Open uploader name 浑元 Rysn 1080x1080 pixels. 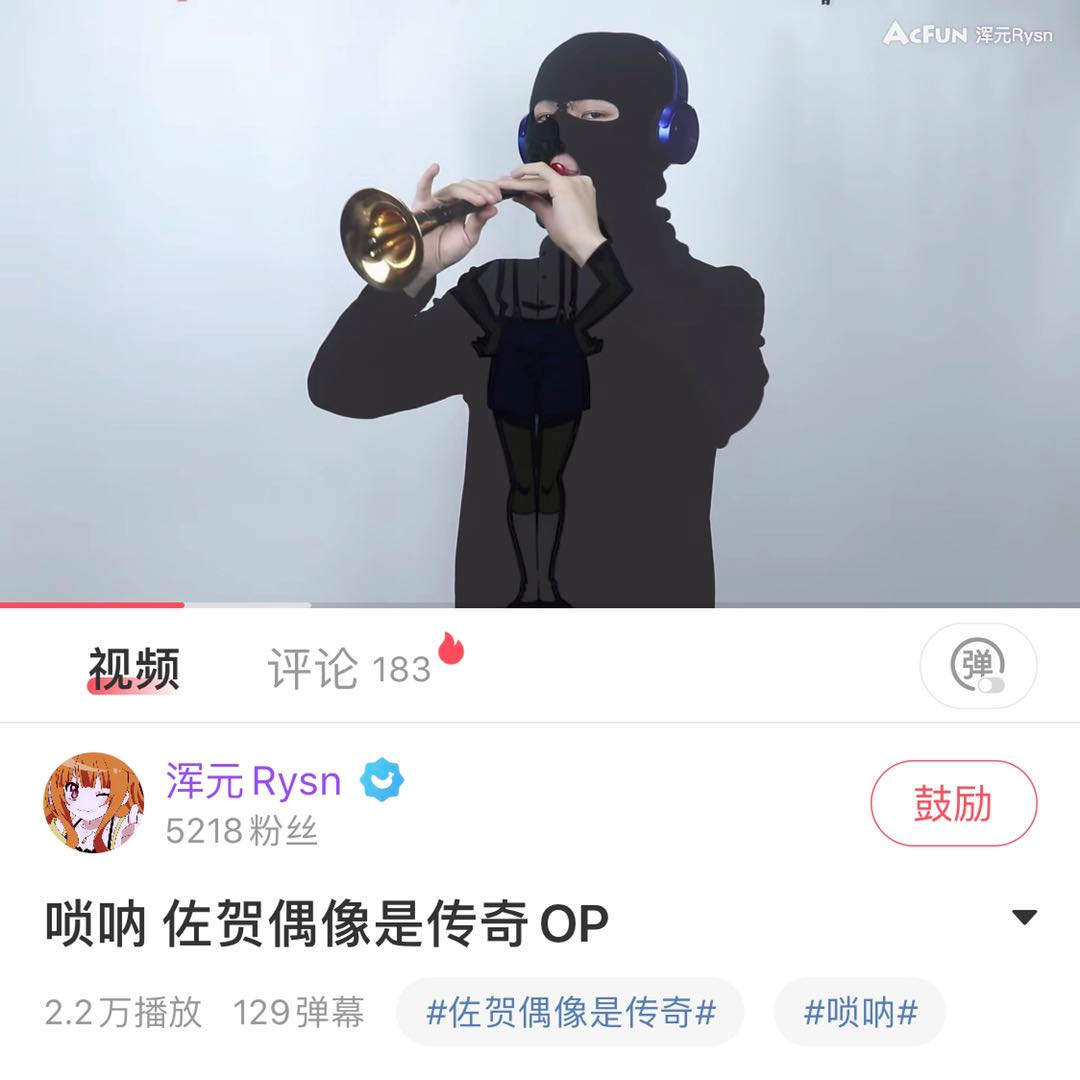click(254, 781)
